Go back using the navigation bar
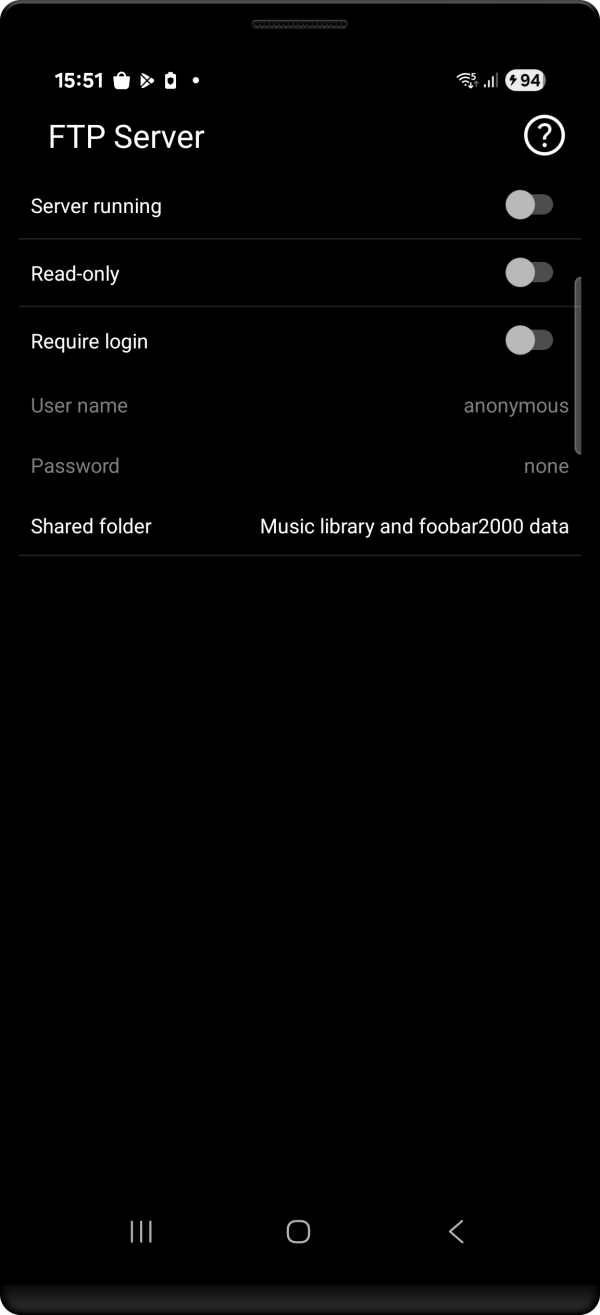Image resolution: width=600 pixels, height=1315 pixels. pyautogui.click(x=456, y=1231)
